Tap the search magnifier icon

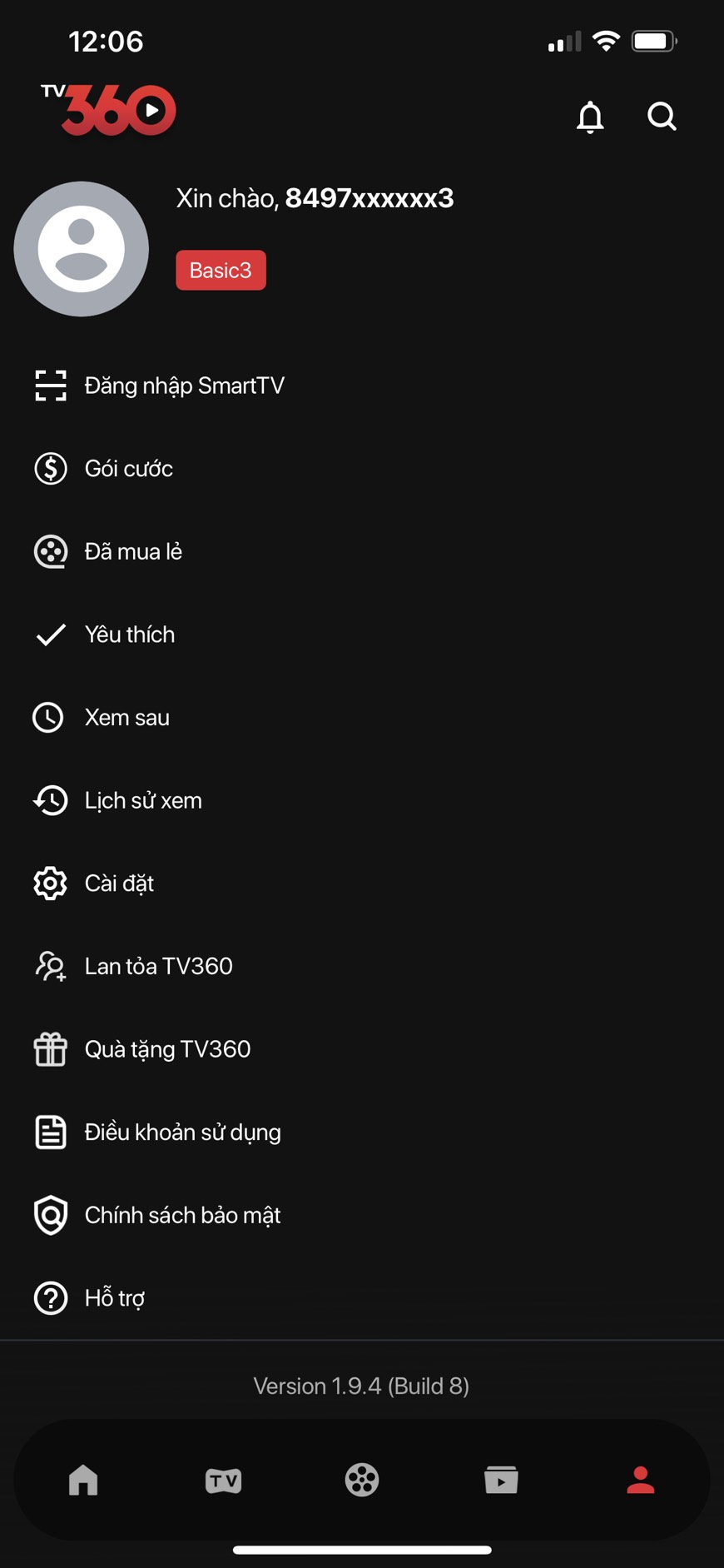pyautogui.click(x=662, y=117)
